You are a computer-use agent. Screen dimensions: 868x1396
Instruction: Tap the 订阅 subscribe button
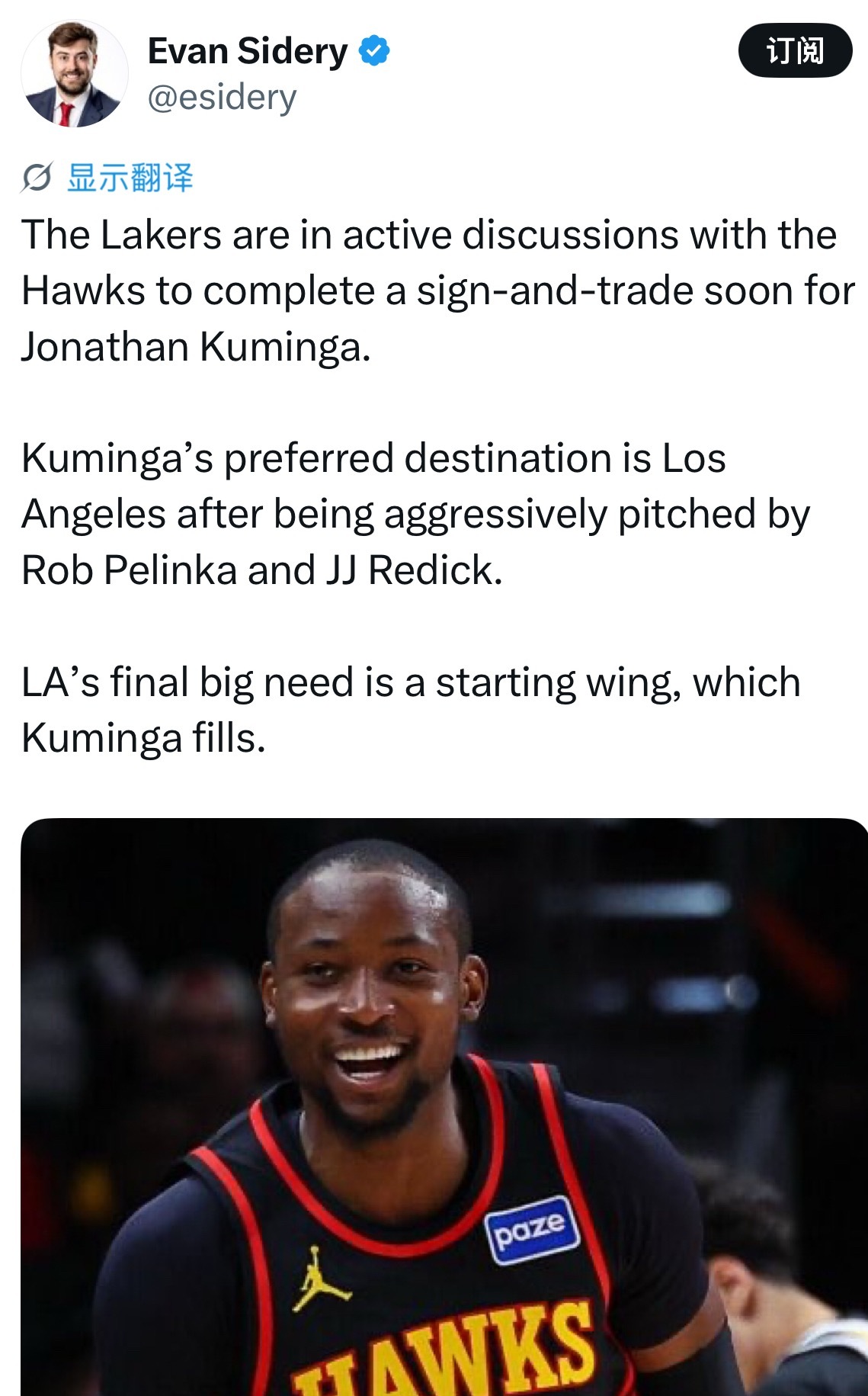pyautogui.click(x=795, y=50)
